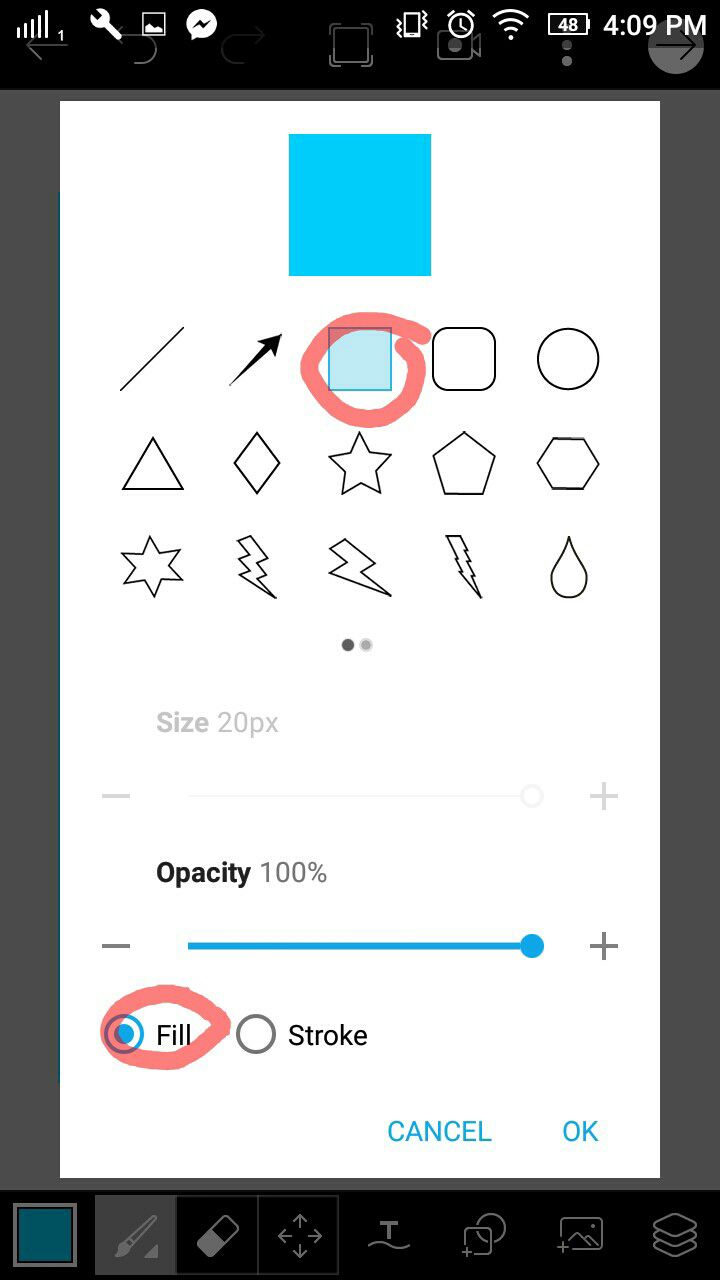Viewport: 720px width, 1280px height.
Task: Choose the five-point star shape
Action: 360,463
